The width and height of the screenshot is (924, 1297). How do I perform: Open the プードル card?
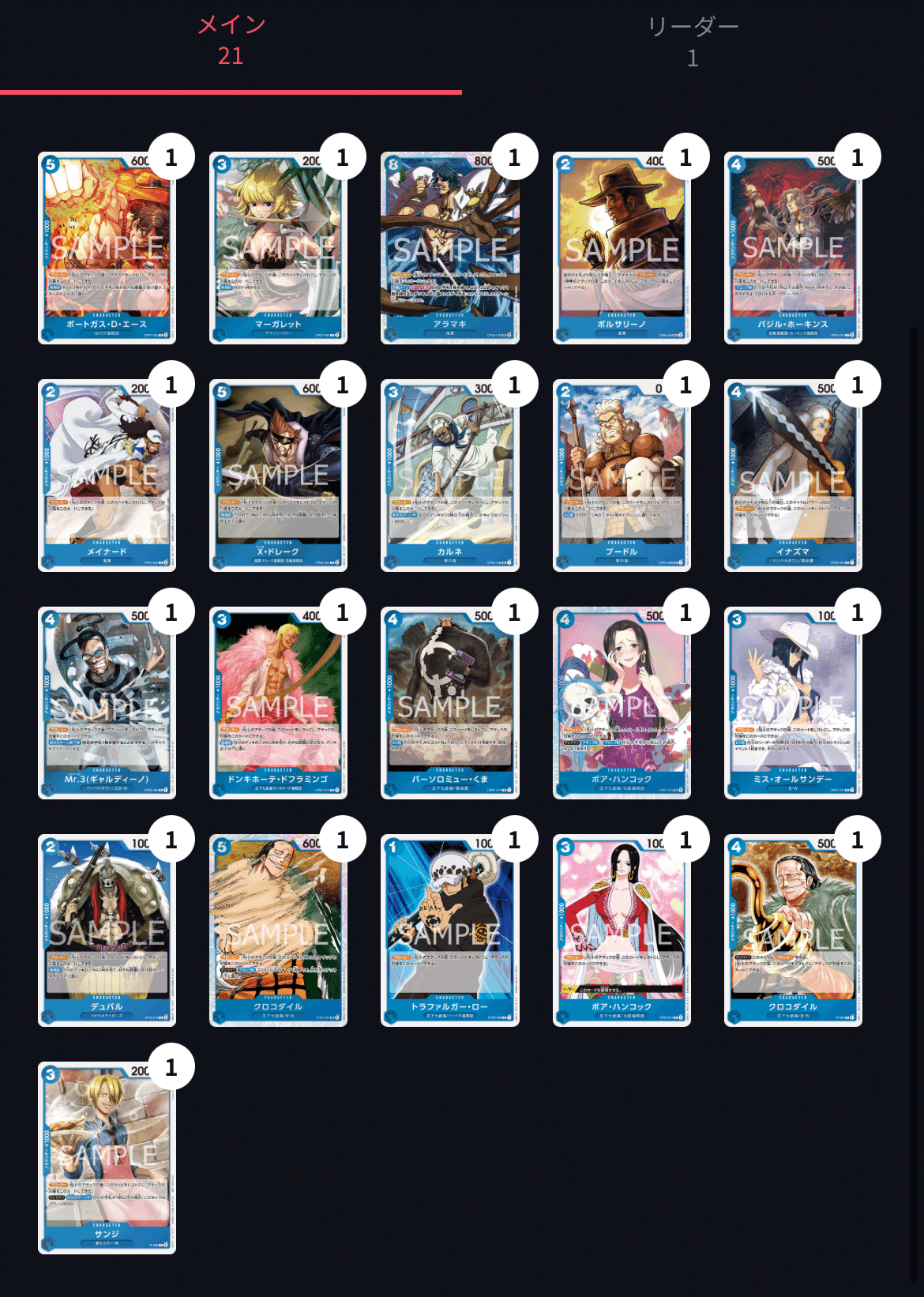pyautogui.click(x=622, y=476)
